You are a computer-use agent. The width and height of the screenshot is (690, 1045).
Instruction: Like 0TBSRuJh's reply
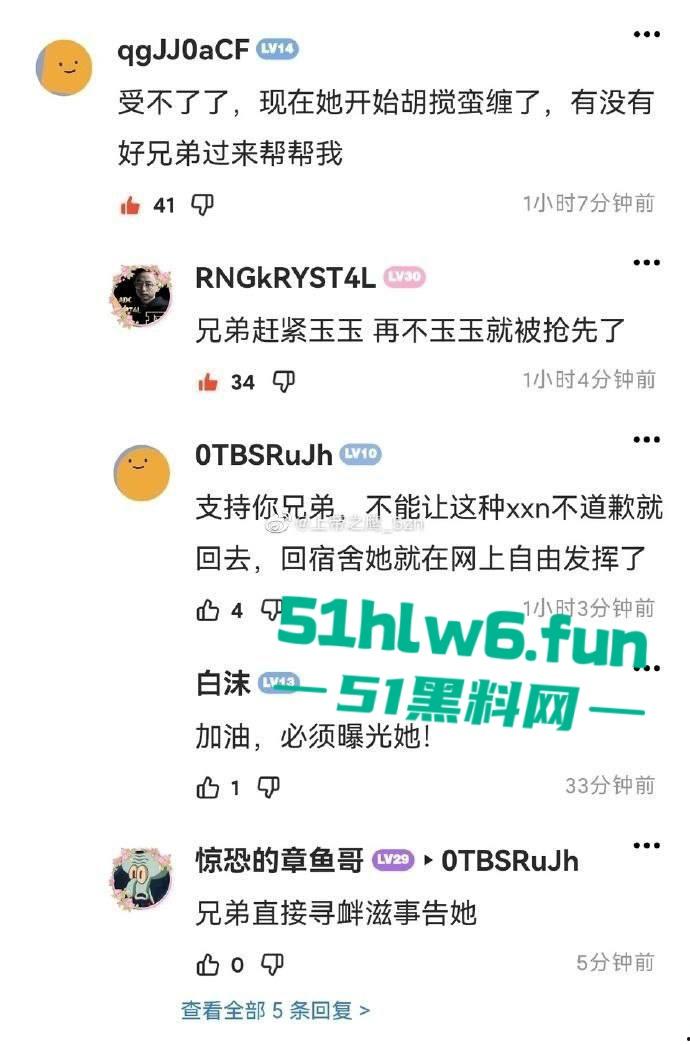pos(208,610)
